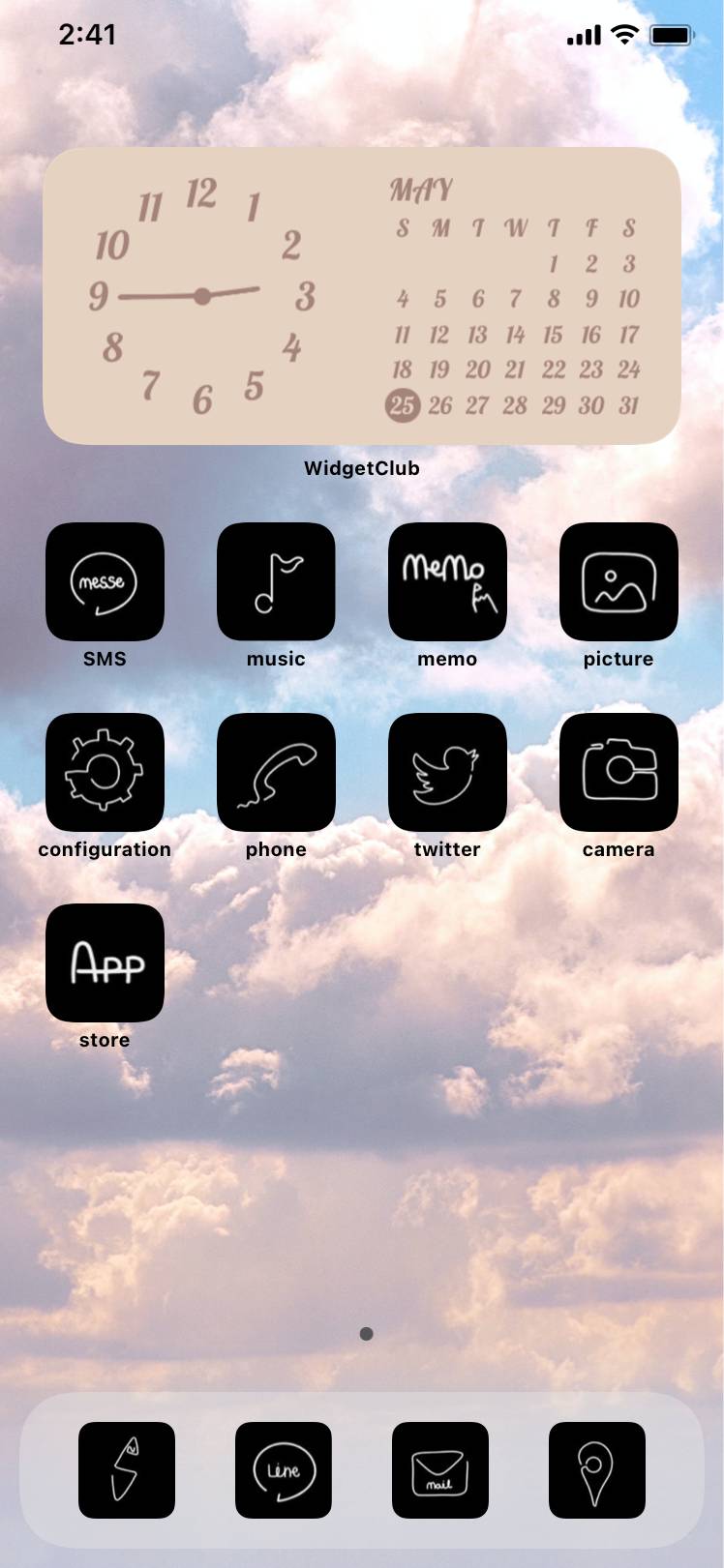Launch the camera app
Image resolution: width=724 pixels, height=1568 pixels.
click(618, 772)
